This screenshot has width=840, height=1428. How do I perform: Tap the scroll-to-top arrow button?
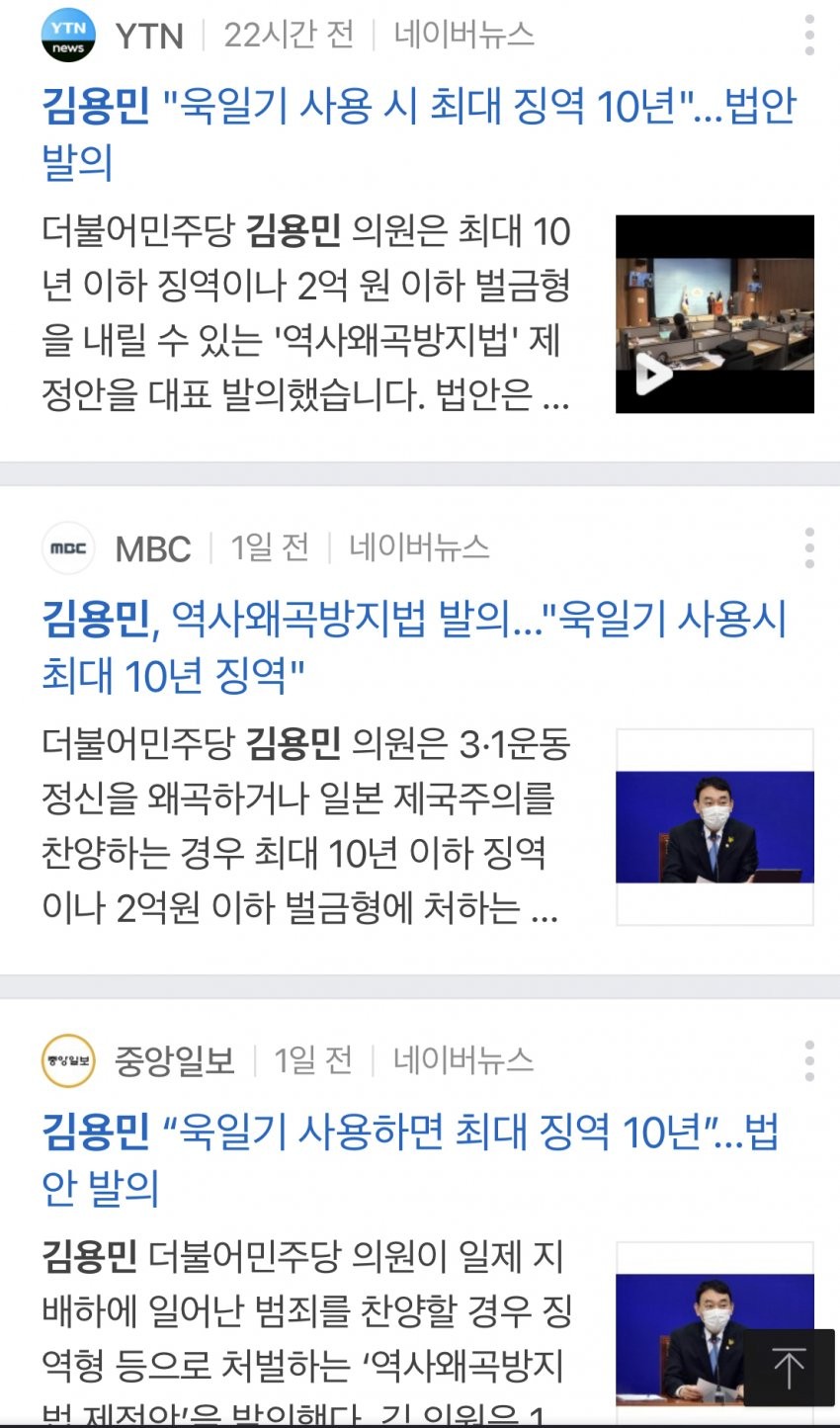(x=789, y=1368)
